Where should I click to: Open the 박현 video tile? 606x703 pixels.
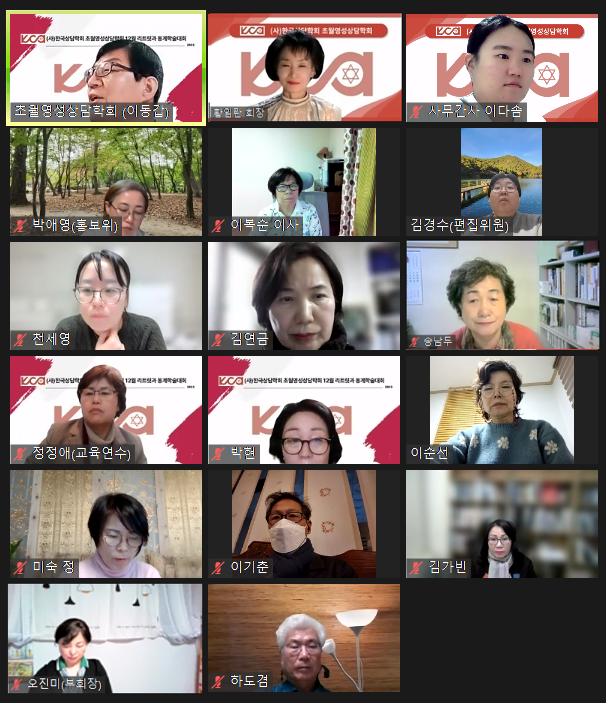(304, 409)
